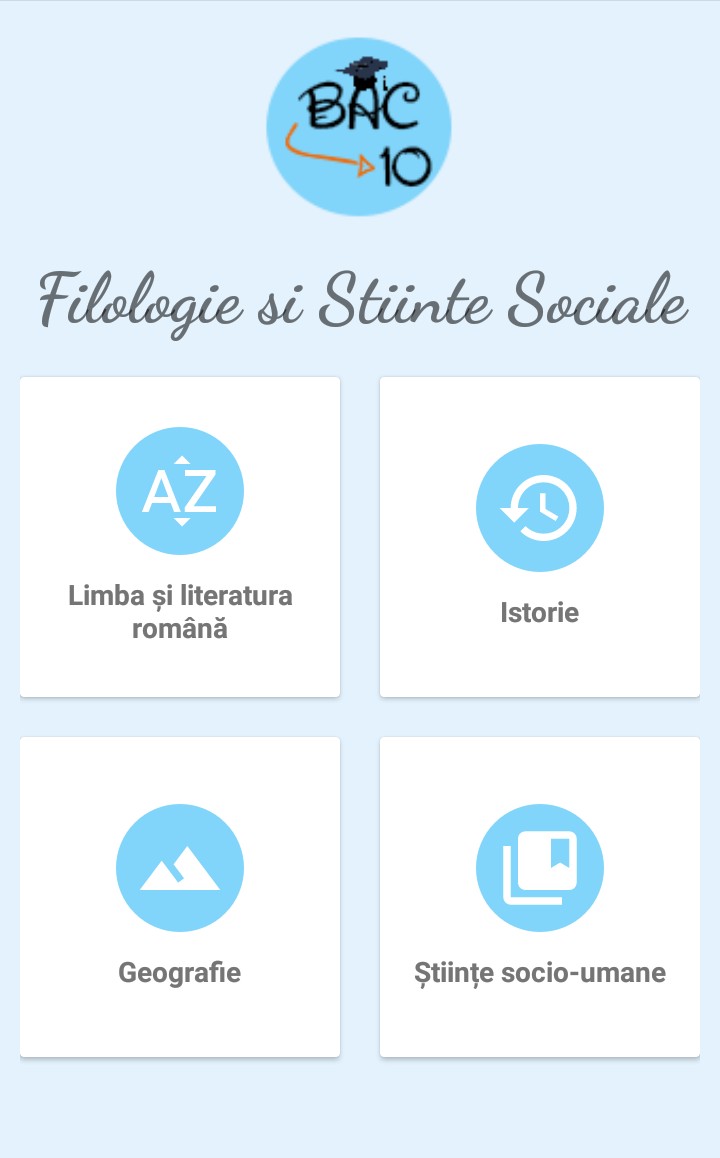Choose the Științe socio-umane card
The image size is (720, 1158).
click(540, 897)
